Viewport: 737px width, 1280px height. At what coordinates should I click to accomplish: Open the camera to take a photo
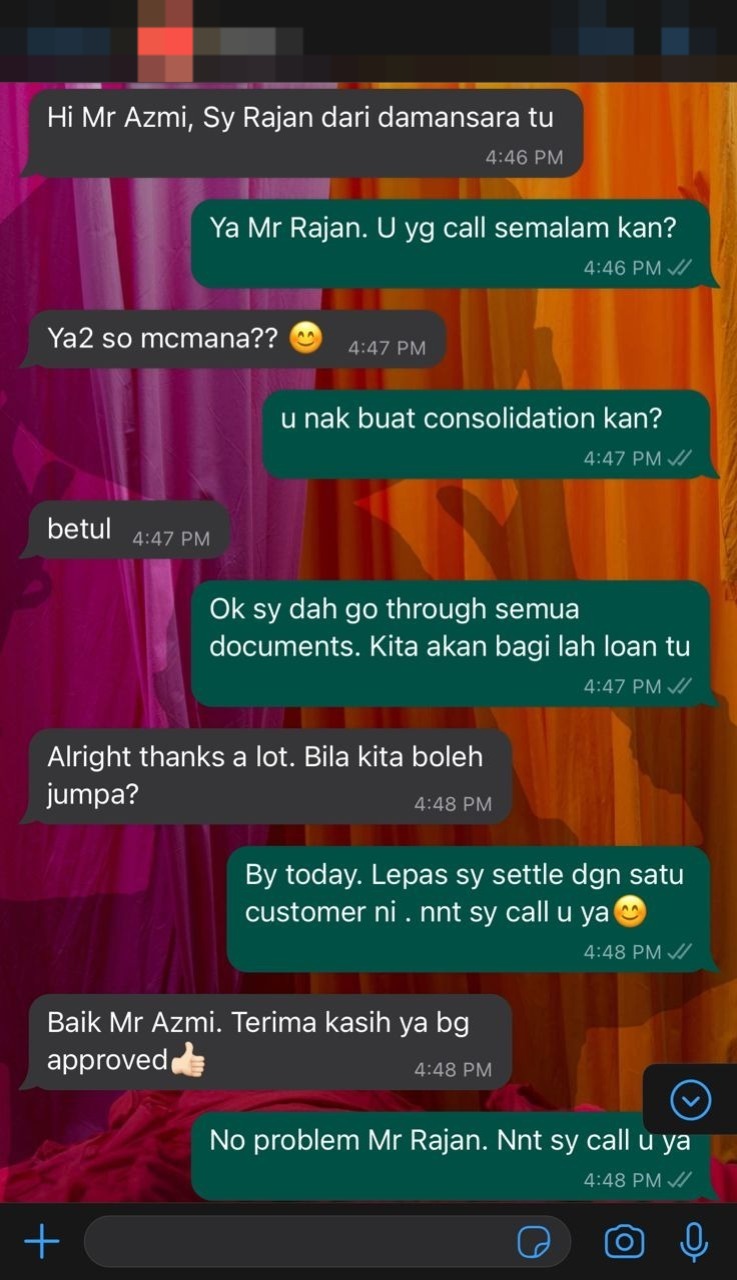(x=624, y=1242)
